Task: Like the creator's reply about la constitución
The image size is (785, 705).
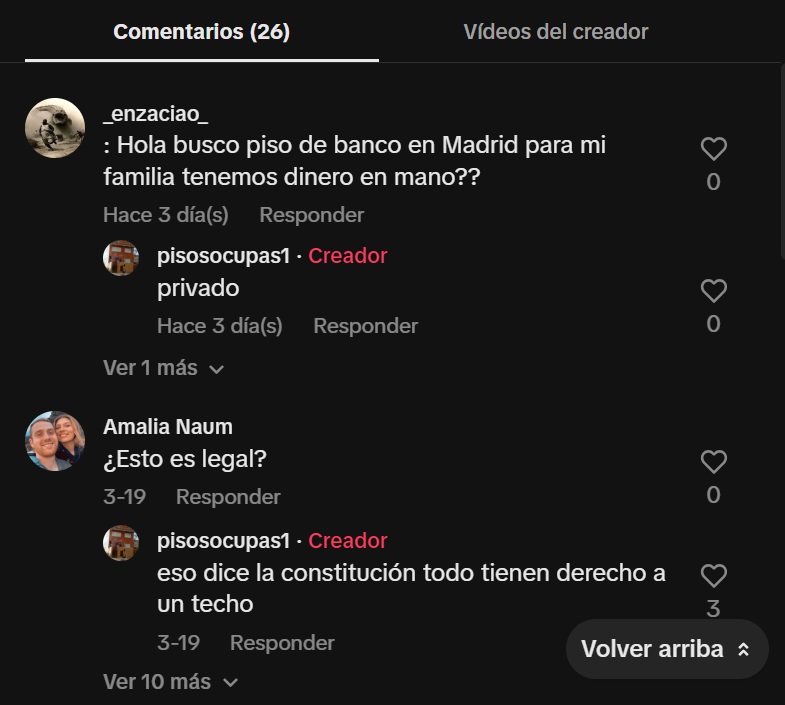Action: coord(713,576)
